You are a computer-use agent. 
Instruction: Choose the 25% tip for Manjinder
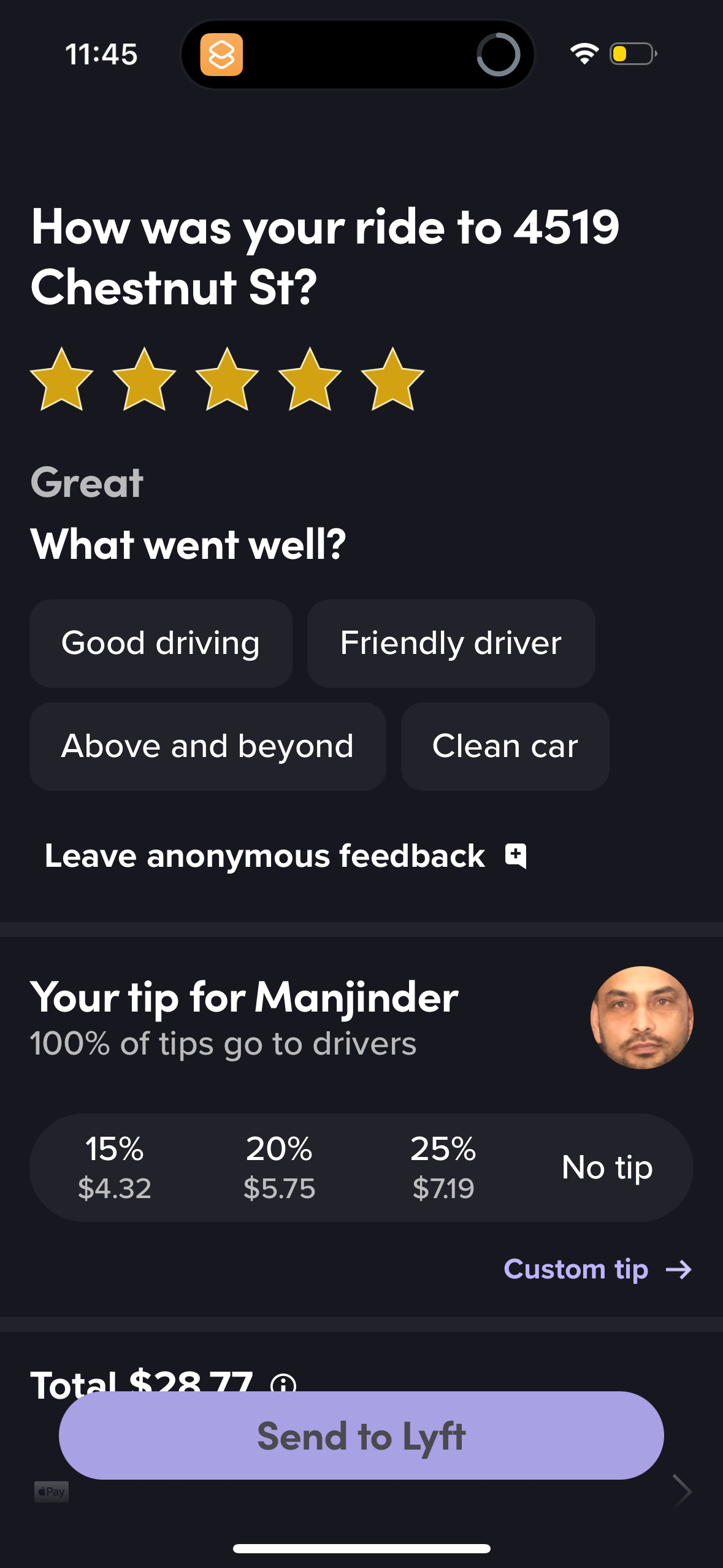point(443,1166)
